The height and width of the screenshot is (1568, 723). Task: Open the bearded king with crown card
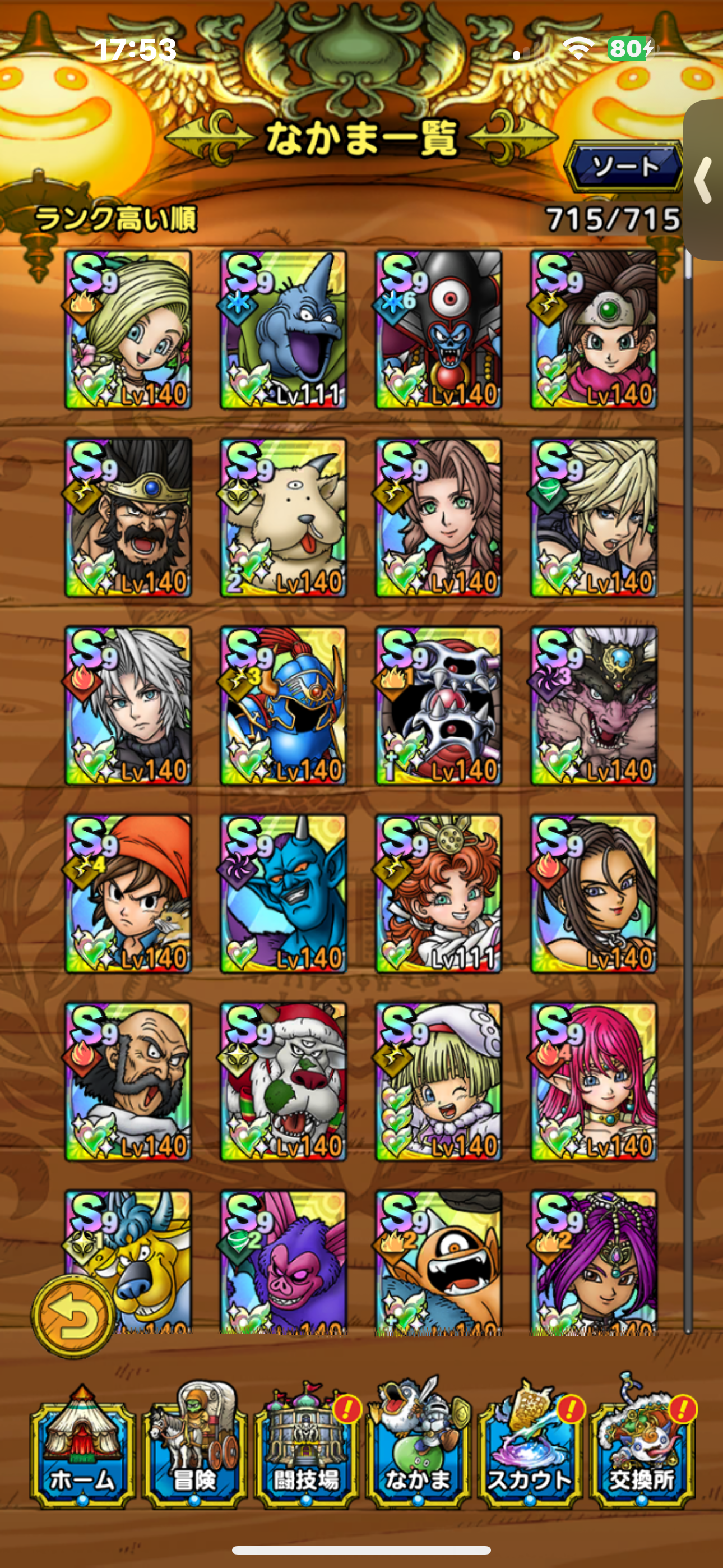point(128,518)
